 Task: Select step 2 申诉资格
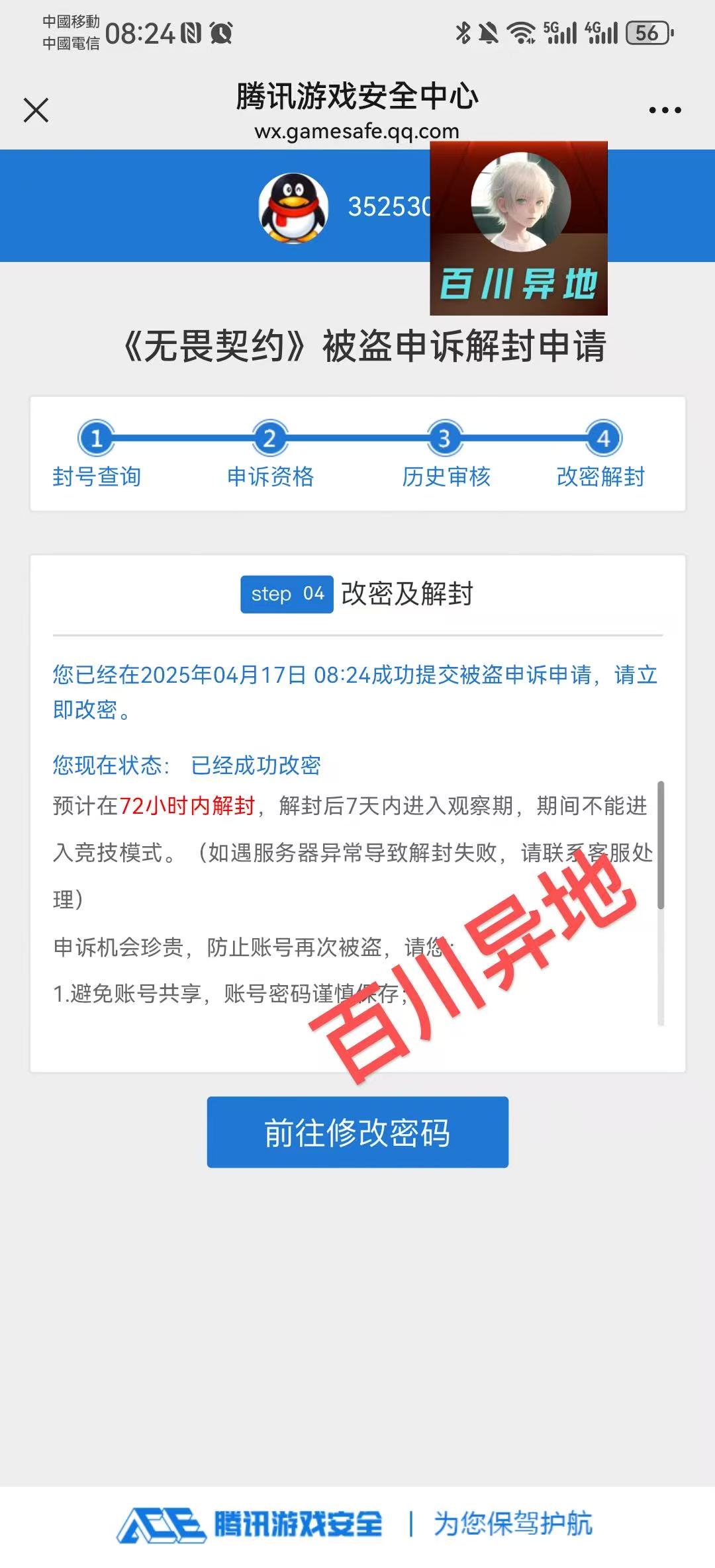click(x=270, y=455)
